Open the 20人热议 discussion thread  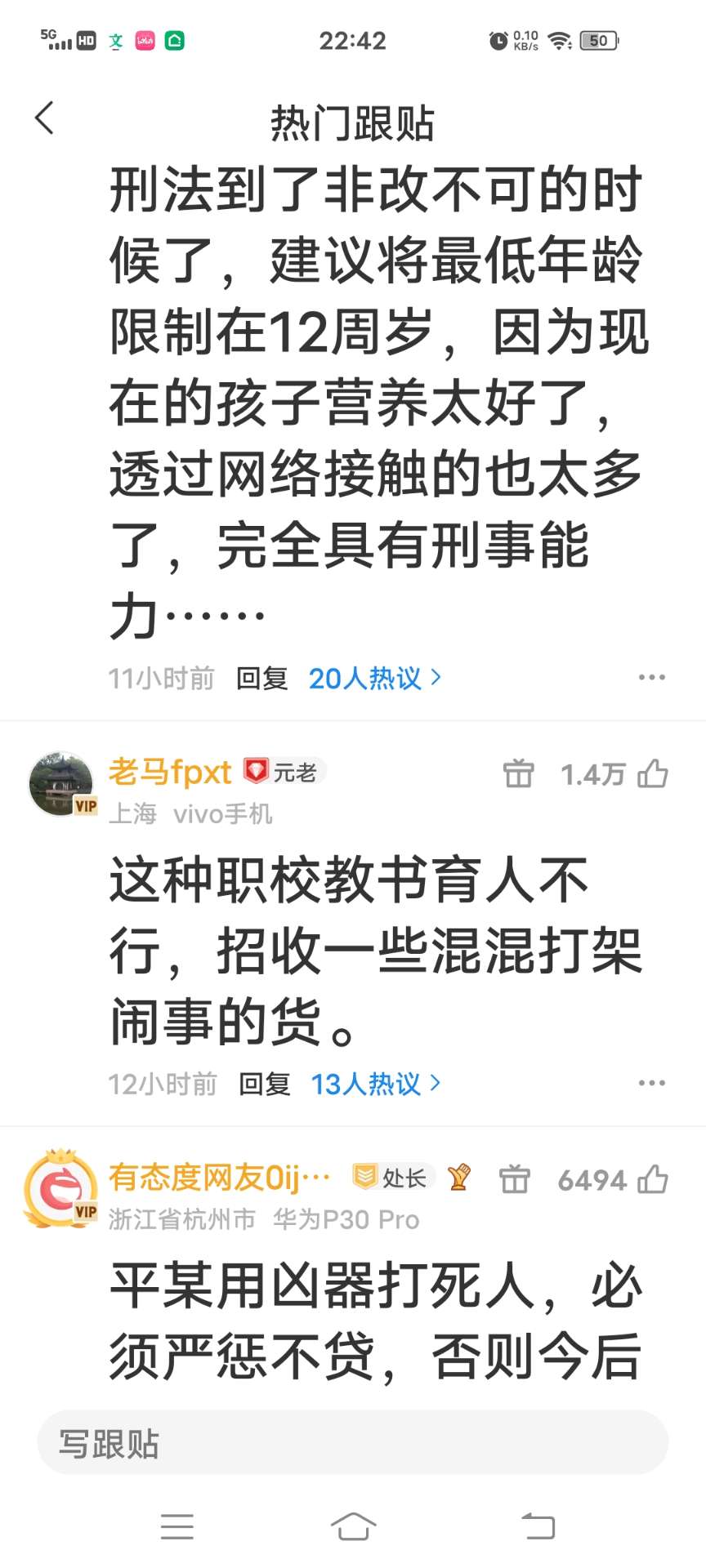click(x=374, y=678)
